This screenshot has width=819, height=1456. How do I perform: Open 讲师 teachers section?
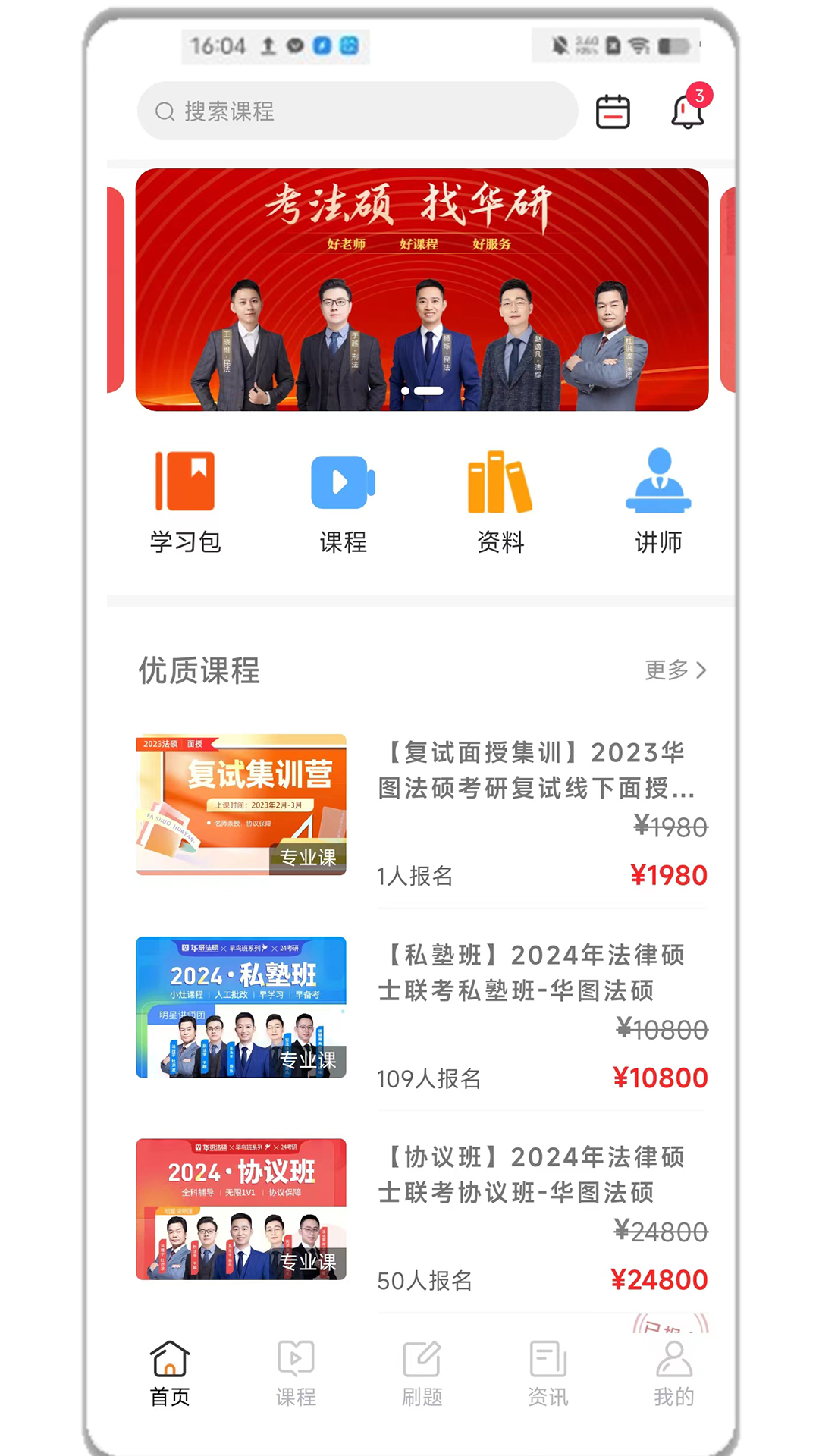click(658, 500)
